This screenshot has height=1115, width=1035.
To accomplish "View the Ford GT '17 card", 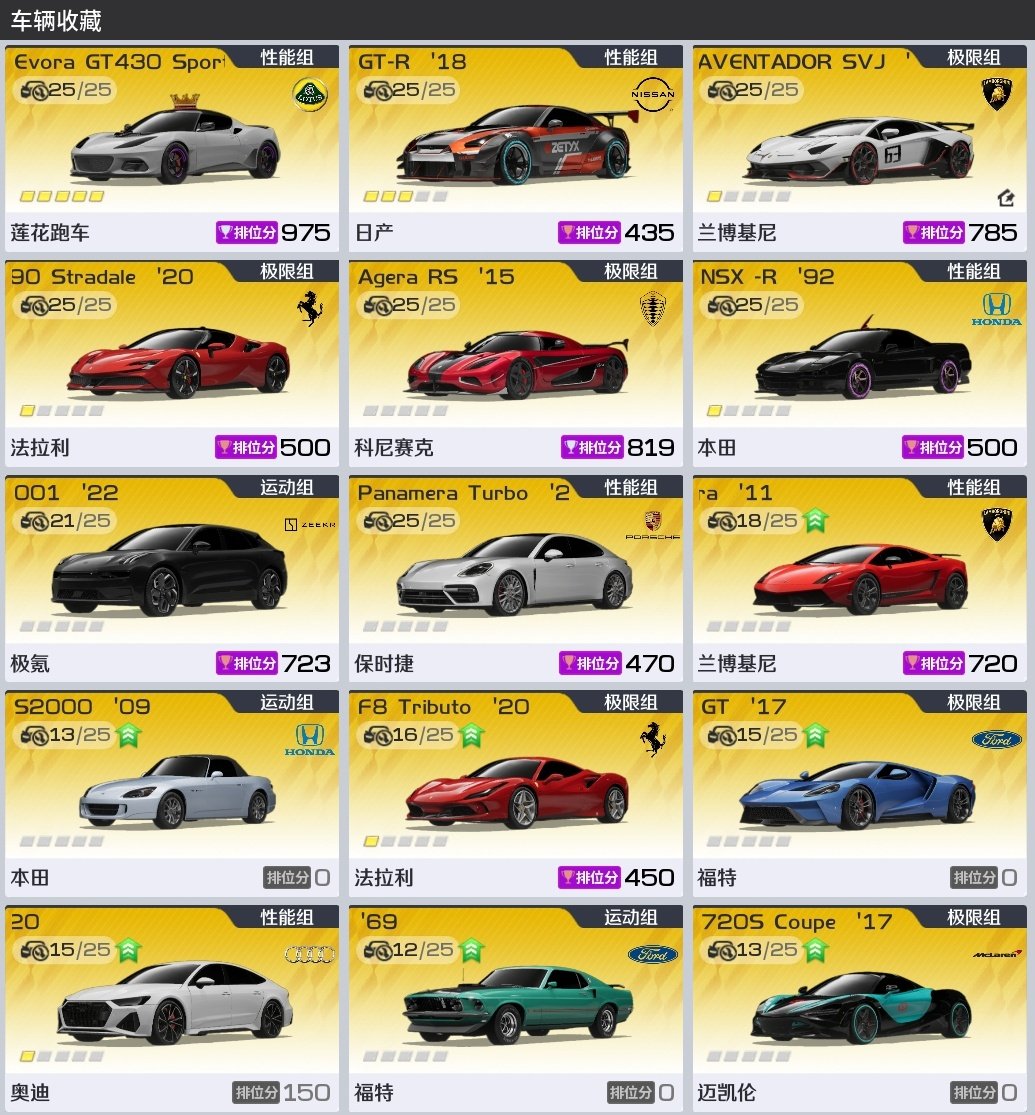I will click(859, 793).
